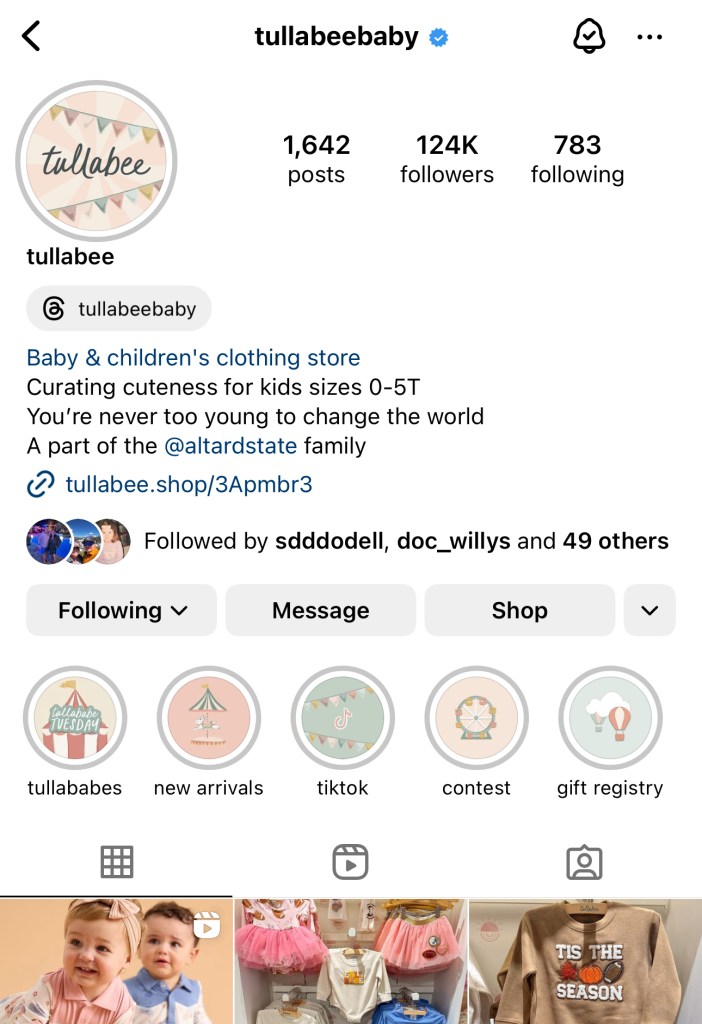Switch to the tagged posts tab
Screen dimensions: 702x1024
coord(584,862)
